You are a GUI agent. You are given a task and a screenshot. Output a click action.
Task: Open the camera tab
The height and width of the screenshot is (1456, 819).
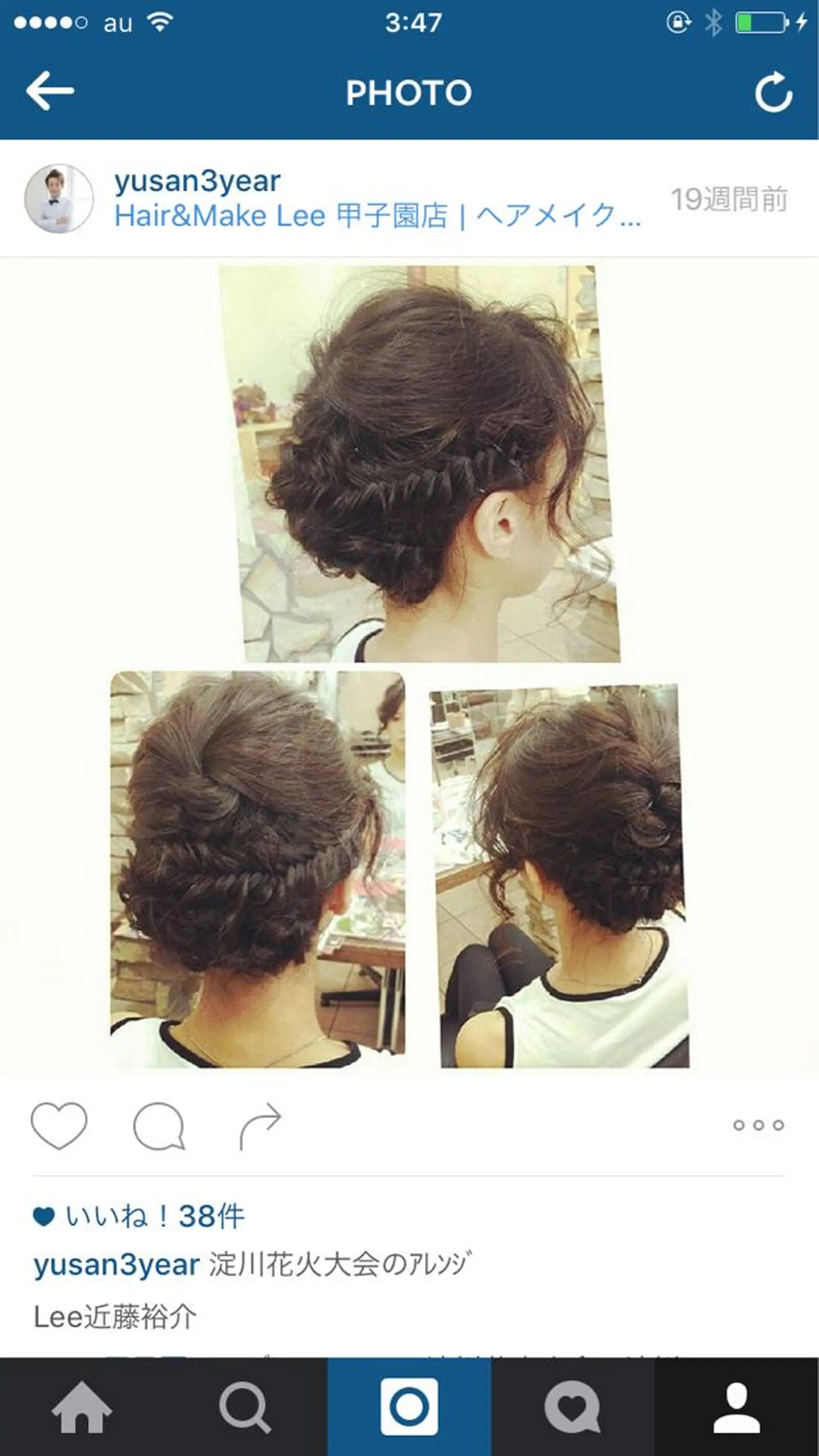409,1407
